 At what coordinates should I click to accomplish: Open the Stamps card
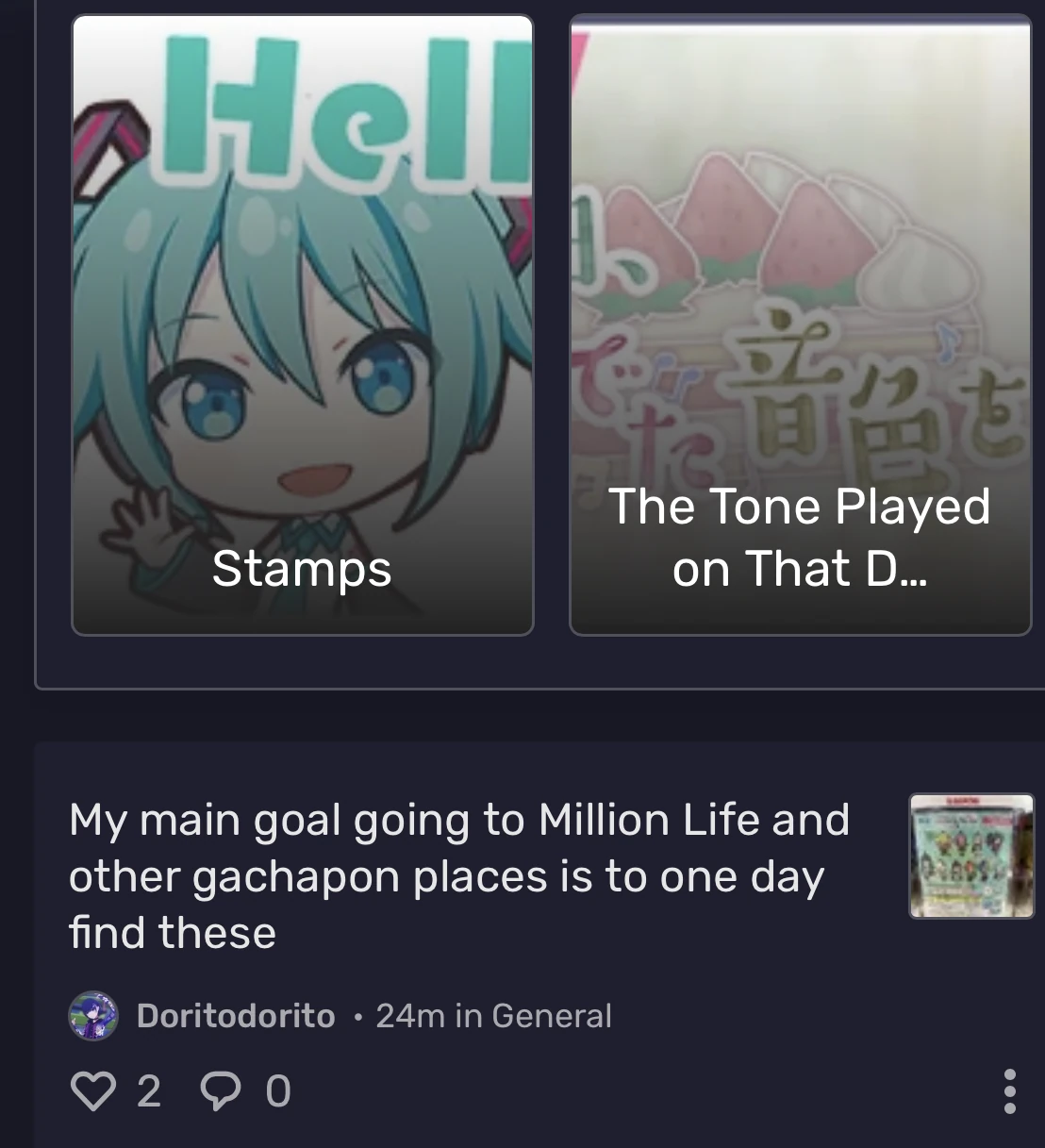302,321
